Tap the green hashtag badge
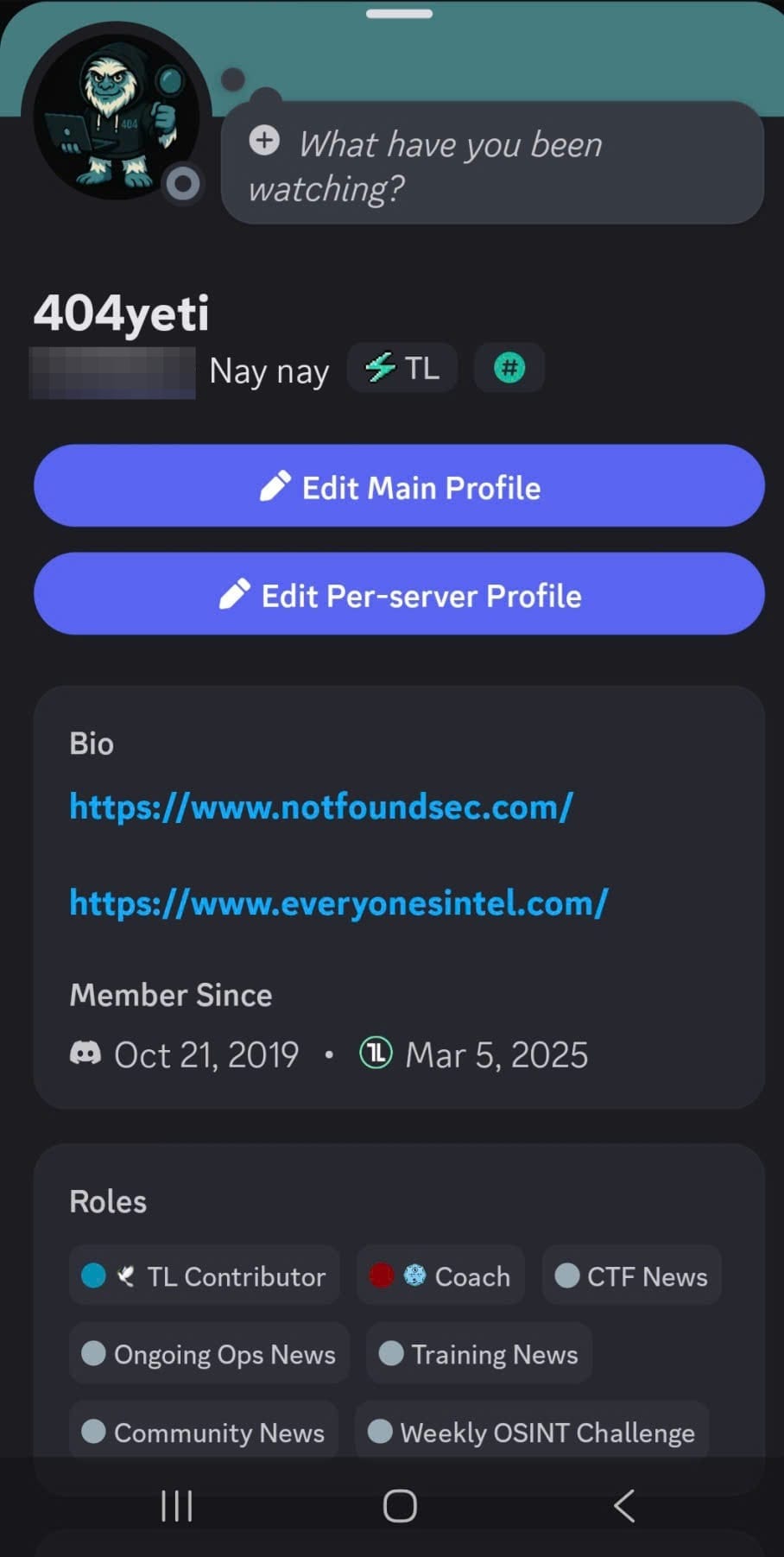This screenshot has width=784, height=1557. pyautogui.click(x=509, y=369)
